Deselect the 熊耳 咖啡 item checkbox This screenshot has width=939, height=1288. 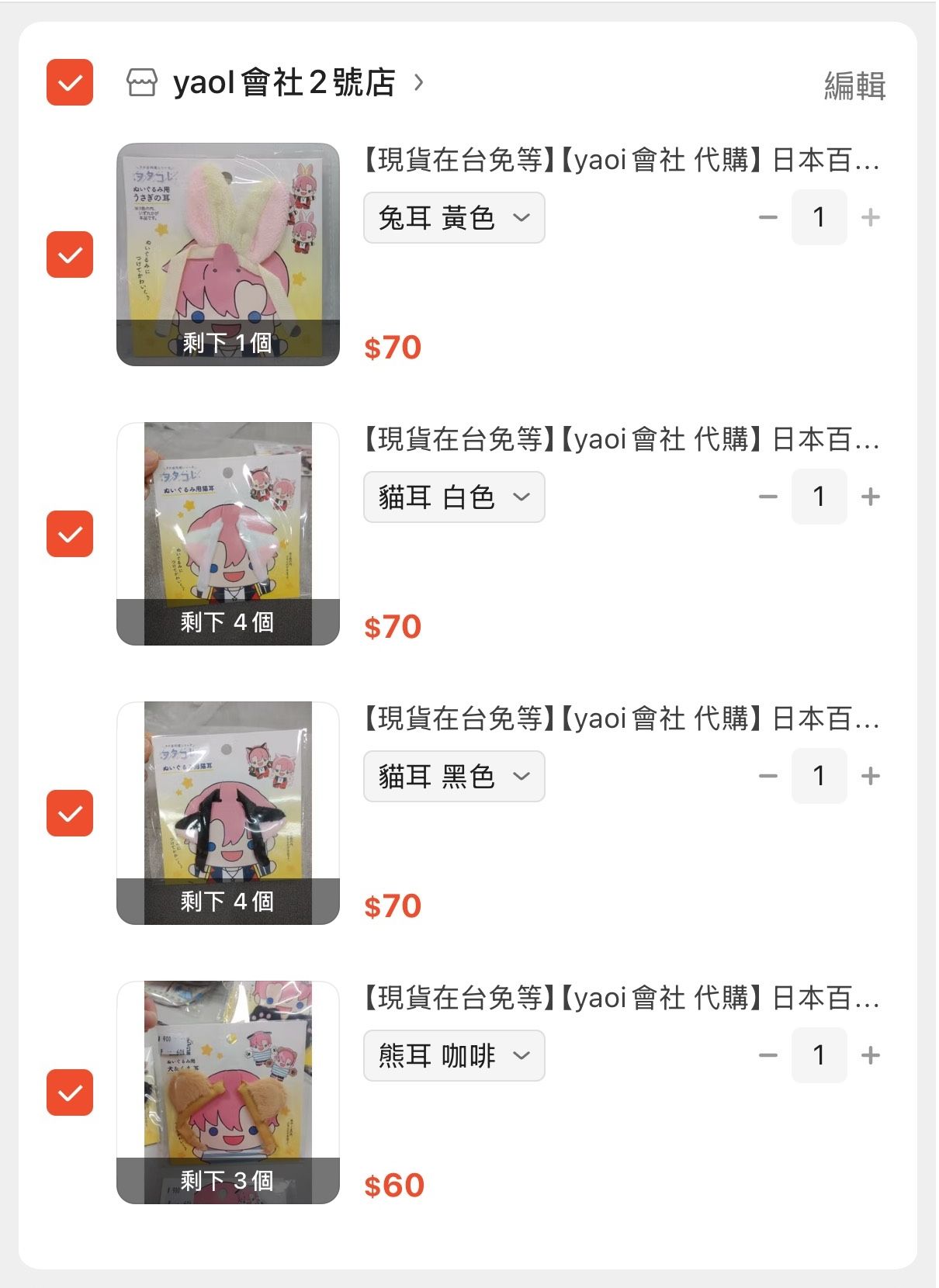pos(69,1093)
